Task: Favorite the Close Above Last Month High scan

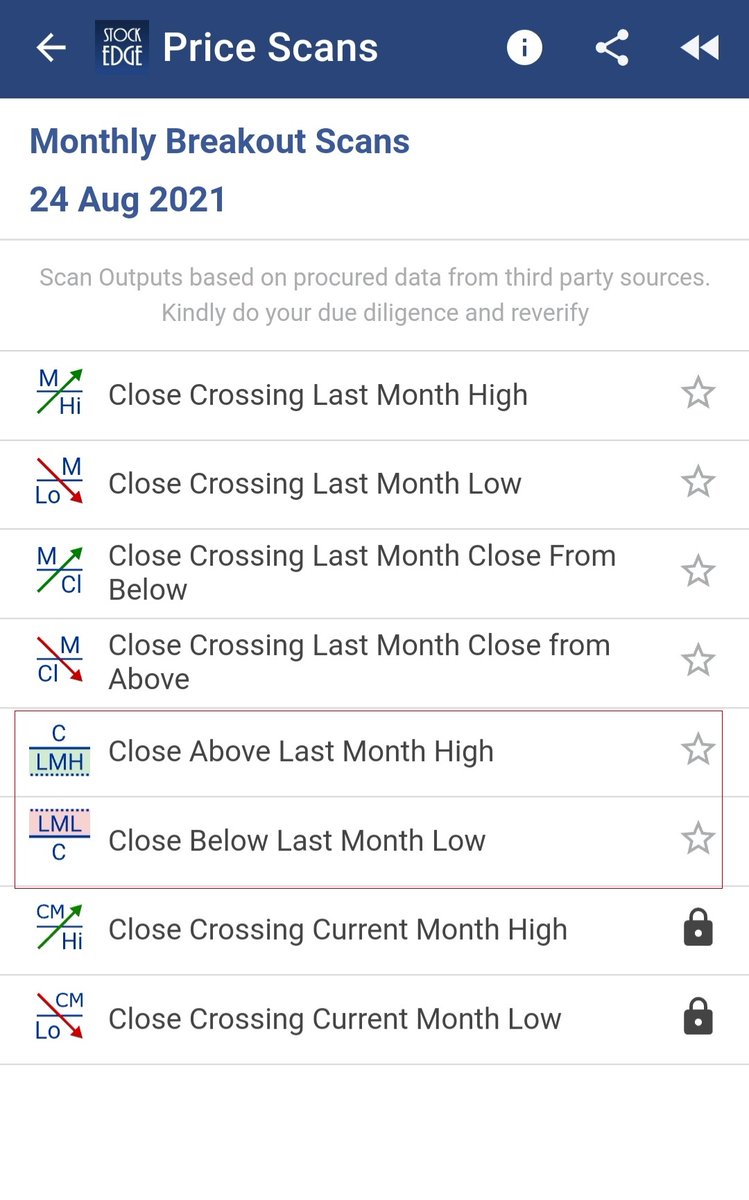Action: coord(698,749)
